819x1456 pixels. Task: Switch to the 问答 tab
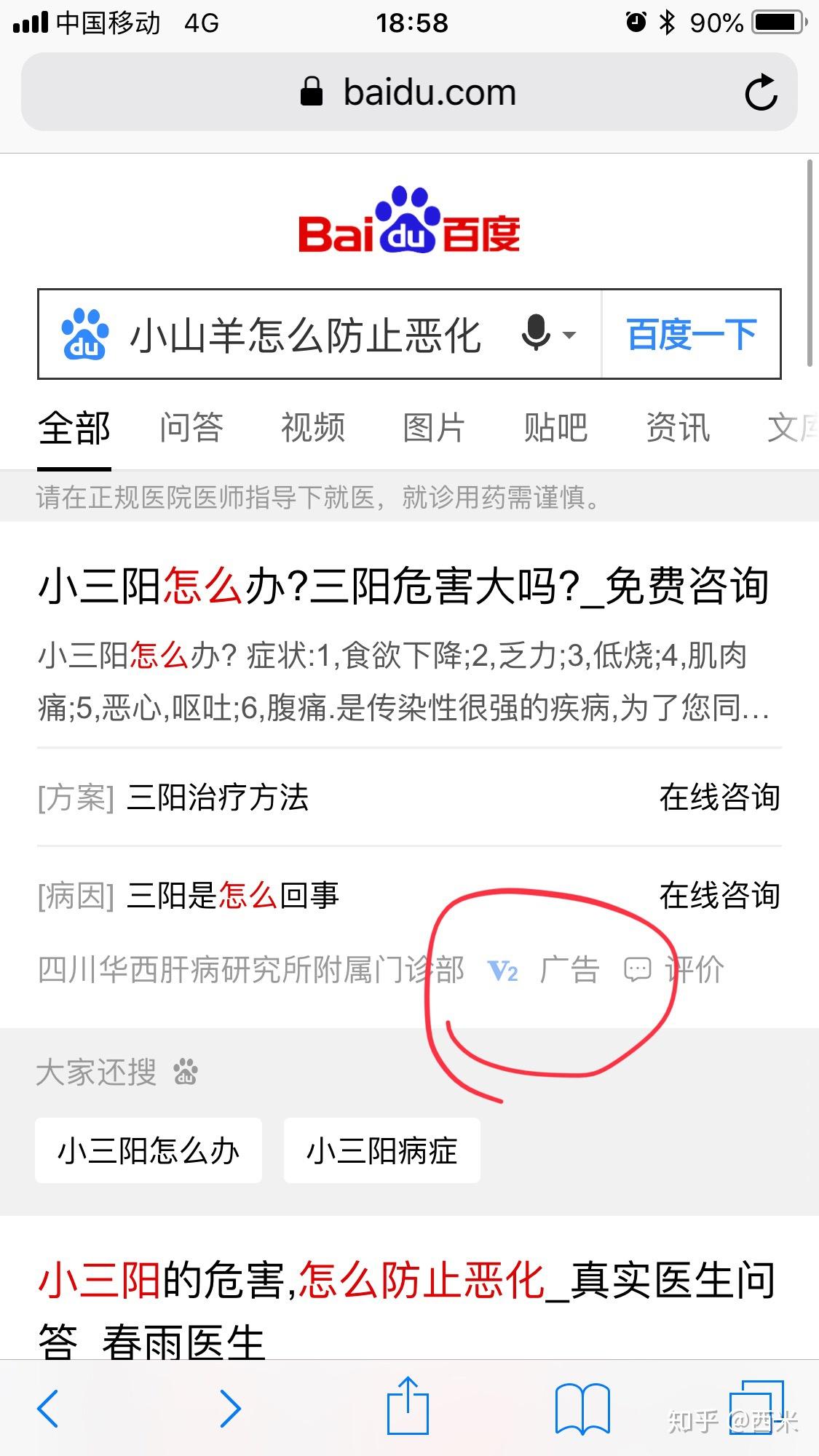click(191, 427)
